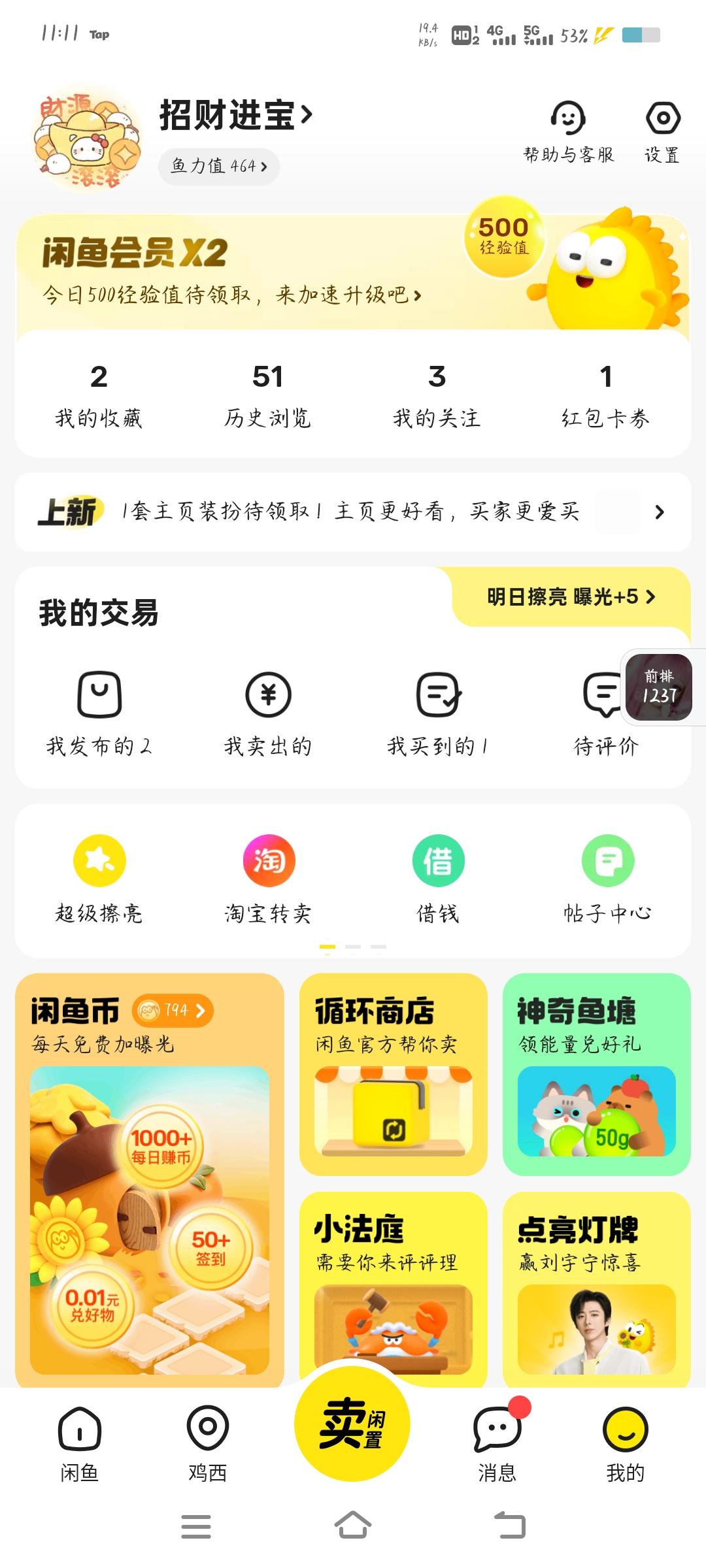Open the 闲鱼币 coins card
This screenshot has height=1568, width=706.
click(149, 1176)
